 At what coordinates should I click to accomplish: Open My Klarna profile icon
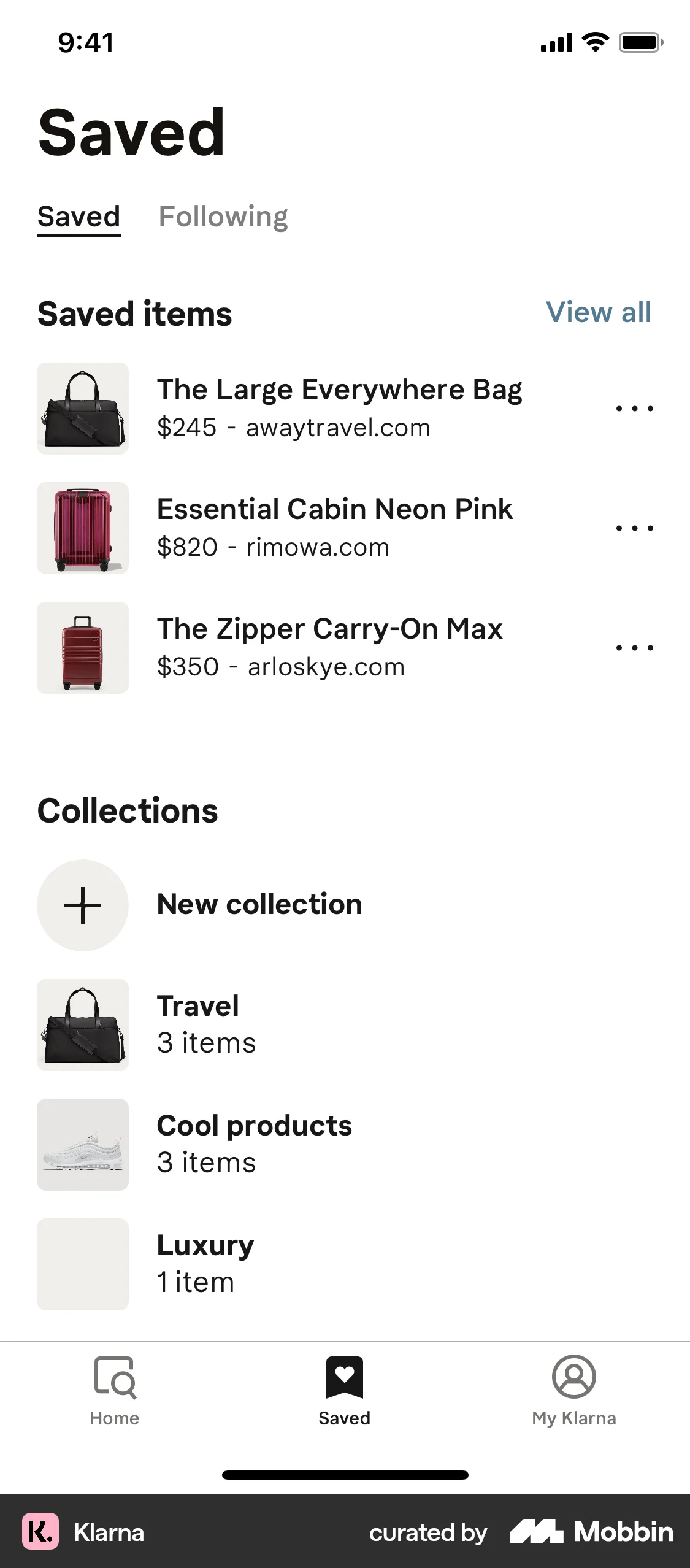click(575, 1377)
